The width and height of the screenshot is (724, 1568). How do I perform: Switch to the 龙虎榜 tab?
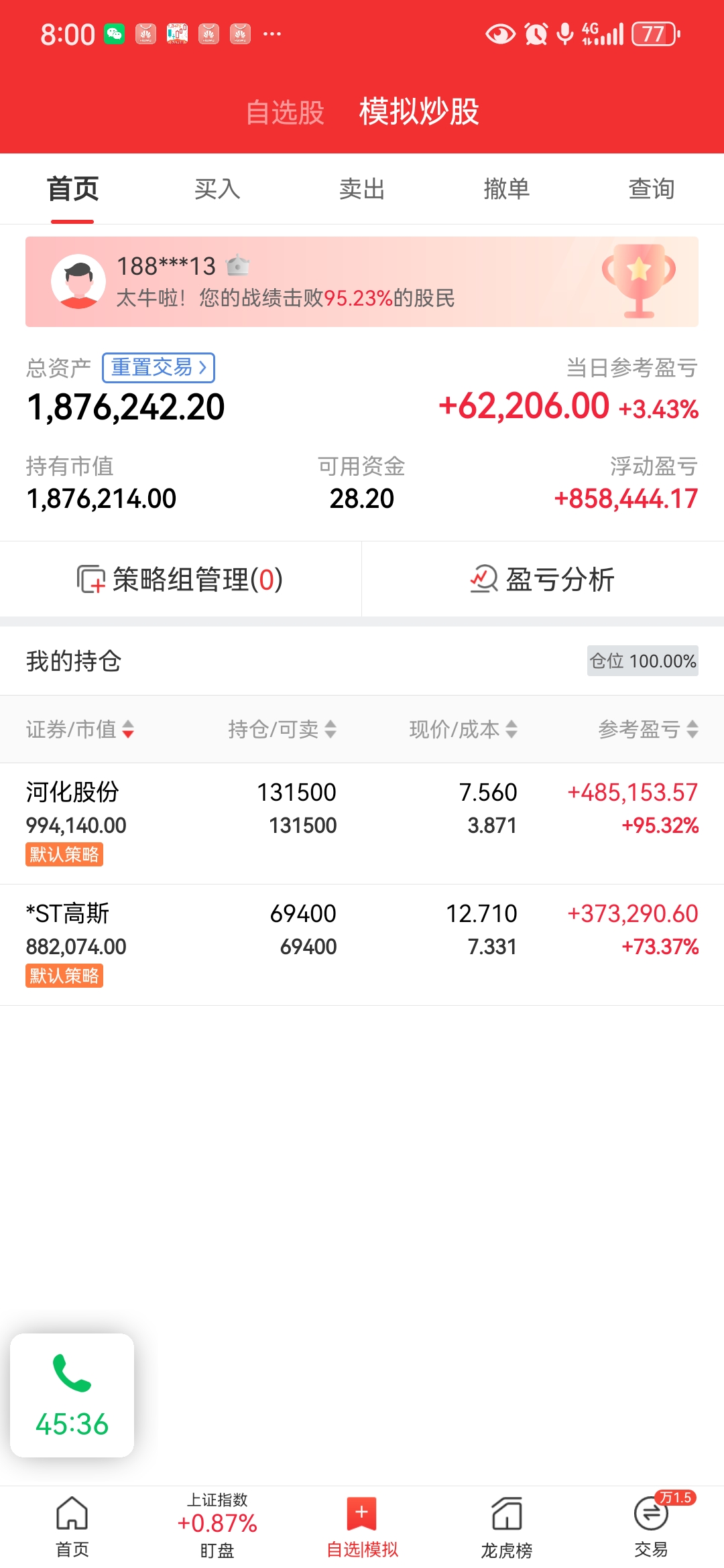tap(507, 1527)
